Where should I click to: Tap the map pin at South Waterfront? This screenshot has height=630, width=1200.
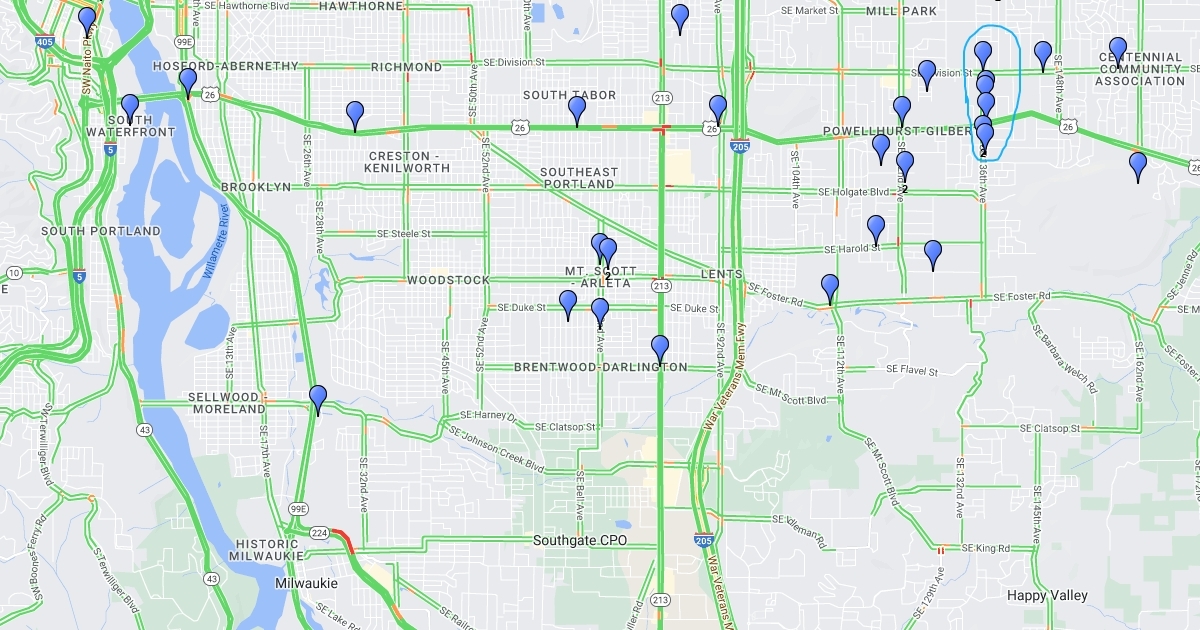click(130, 107)
